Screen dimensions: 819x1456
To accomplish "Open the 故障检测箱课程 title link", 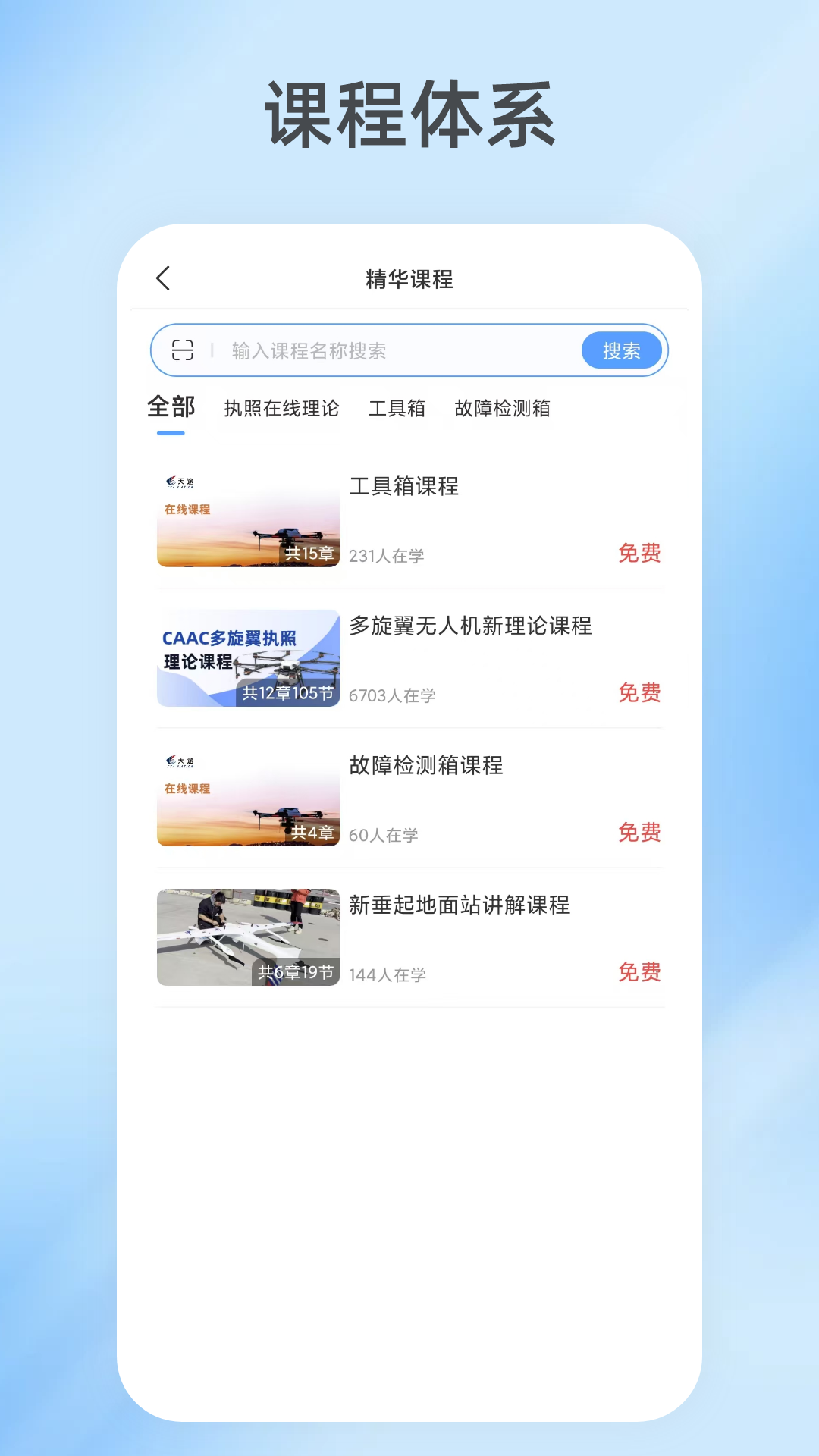I will (427, 766).
